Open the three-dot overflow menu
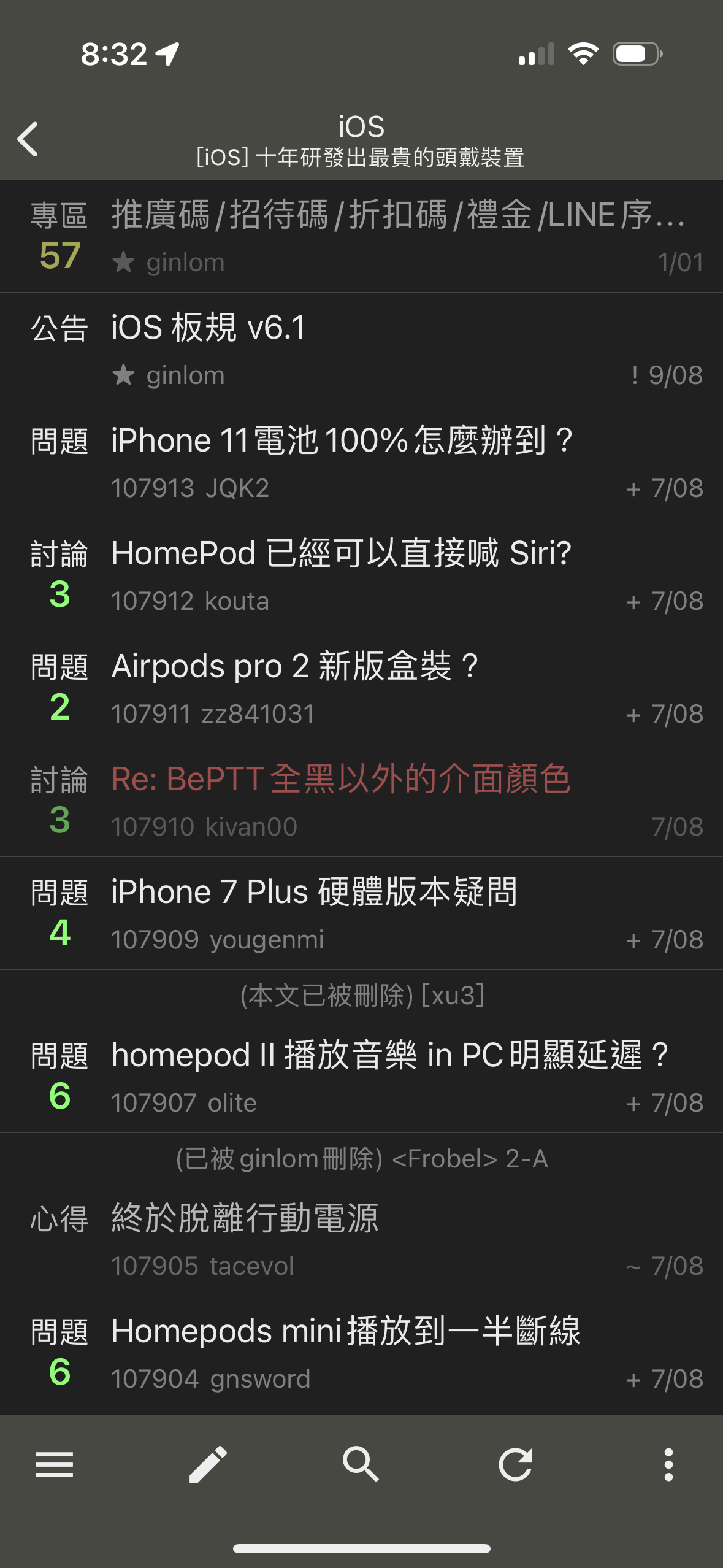 [x=668, y=1464]
